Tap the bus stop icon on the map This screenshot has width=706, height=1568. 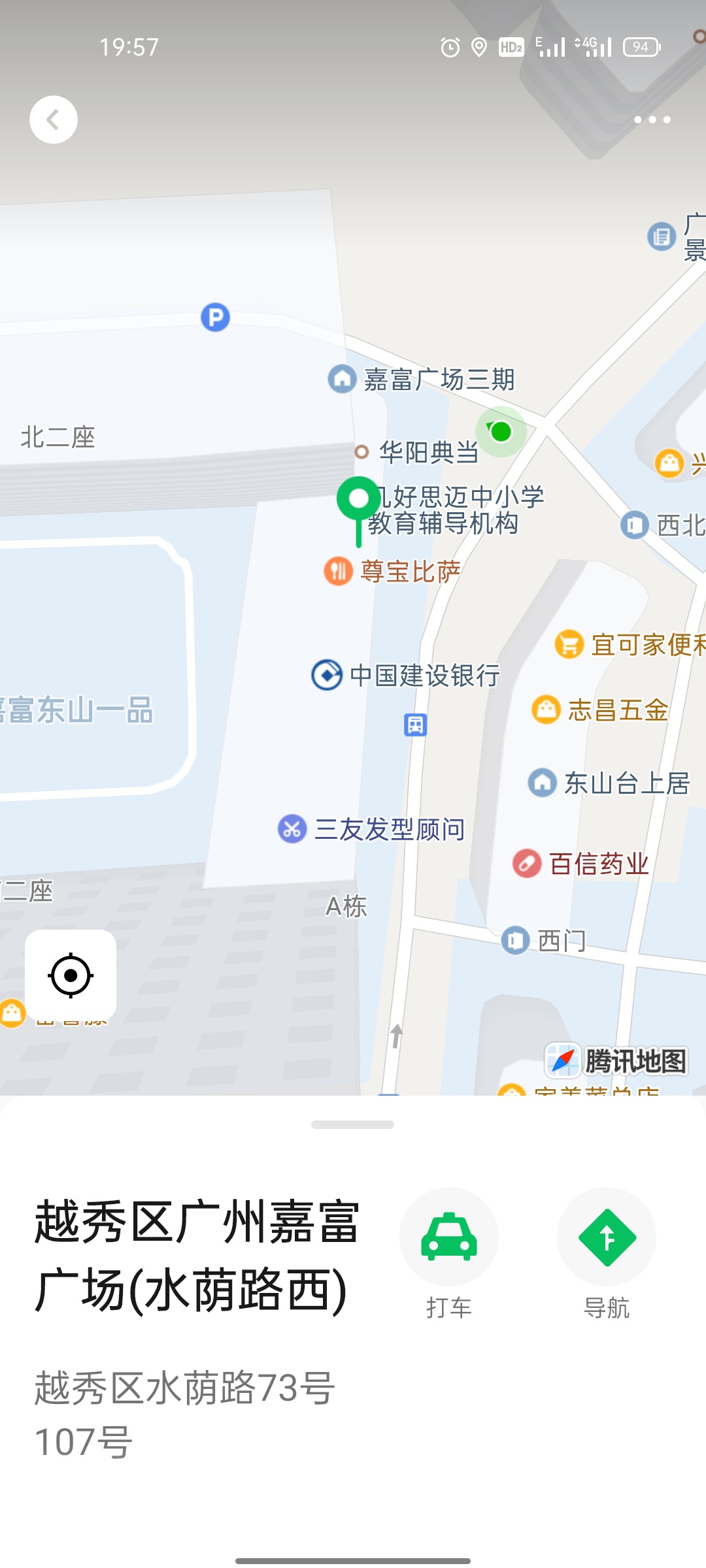tap(415, 725)
